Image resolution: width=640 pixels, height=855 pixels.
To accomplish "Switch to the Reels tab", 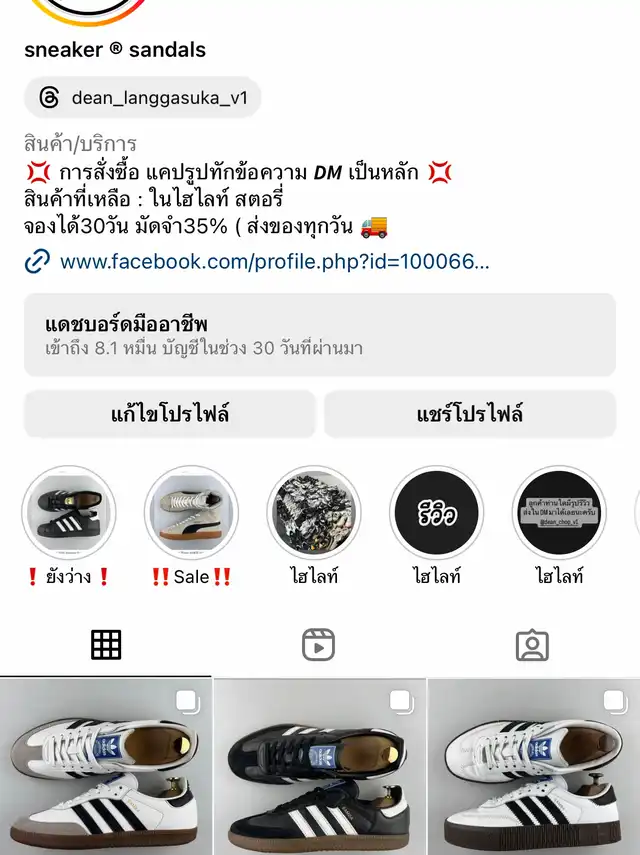I will pyautogui.click(x=319, y=645).
